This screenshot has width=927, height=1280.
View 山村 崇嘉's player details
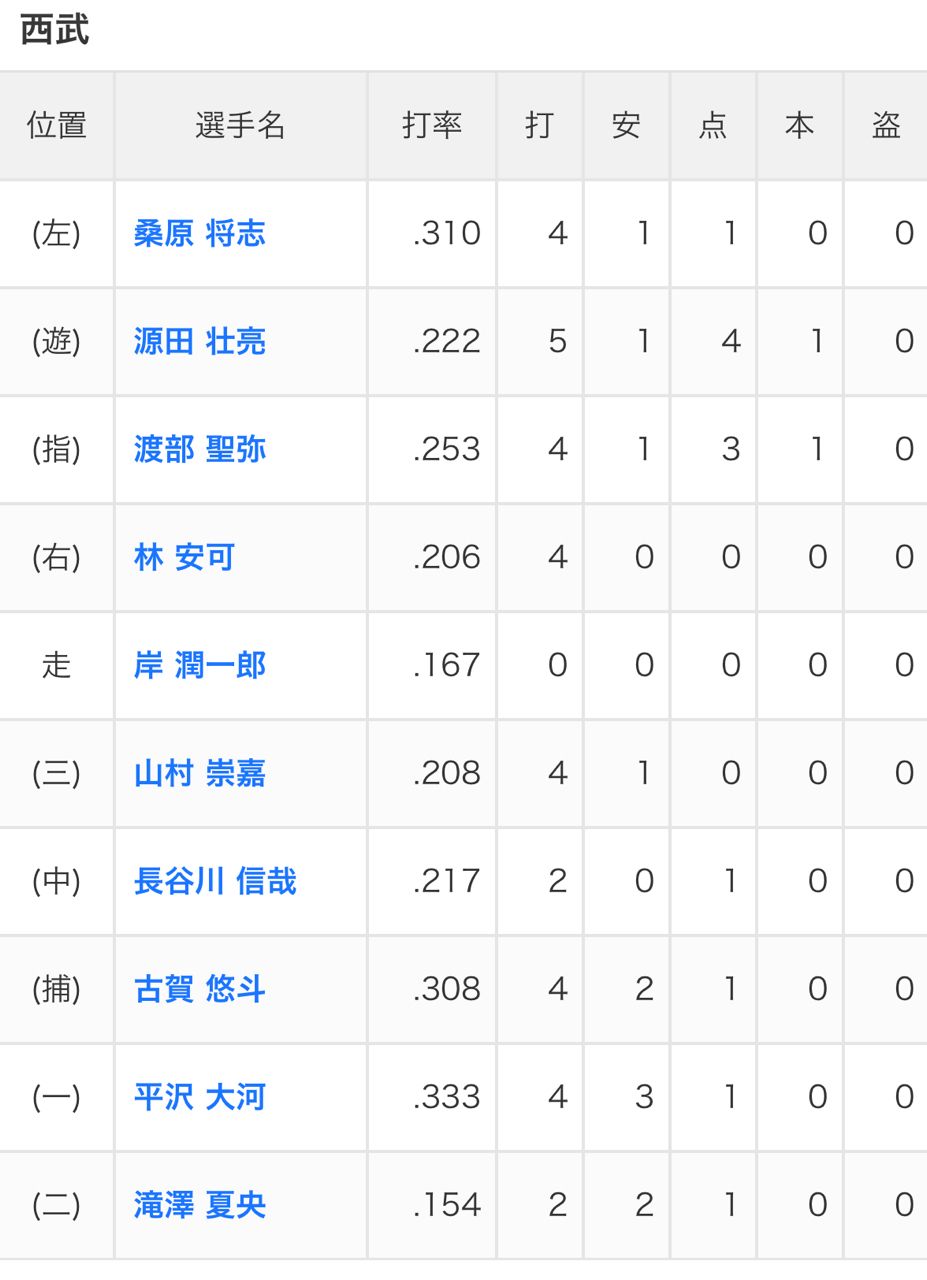(199, 774)
